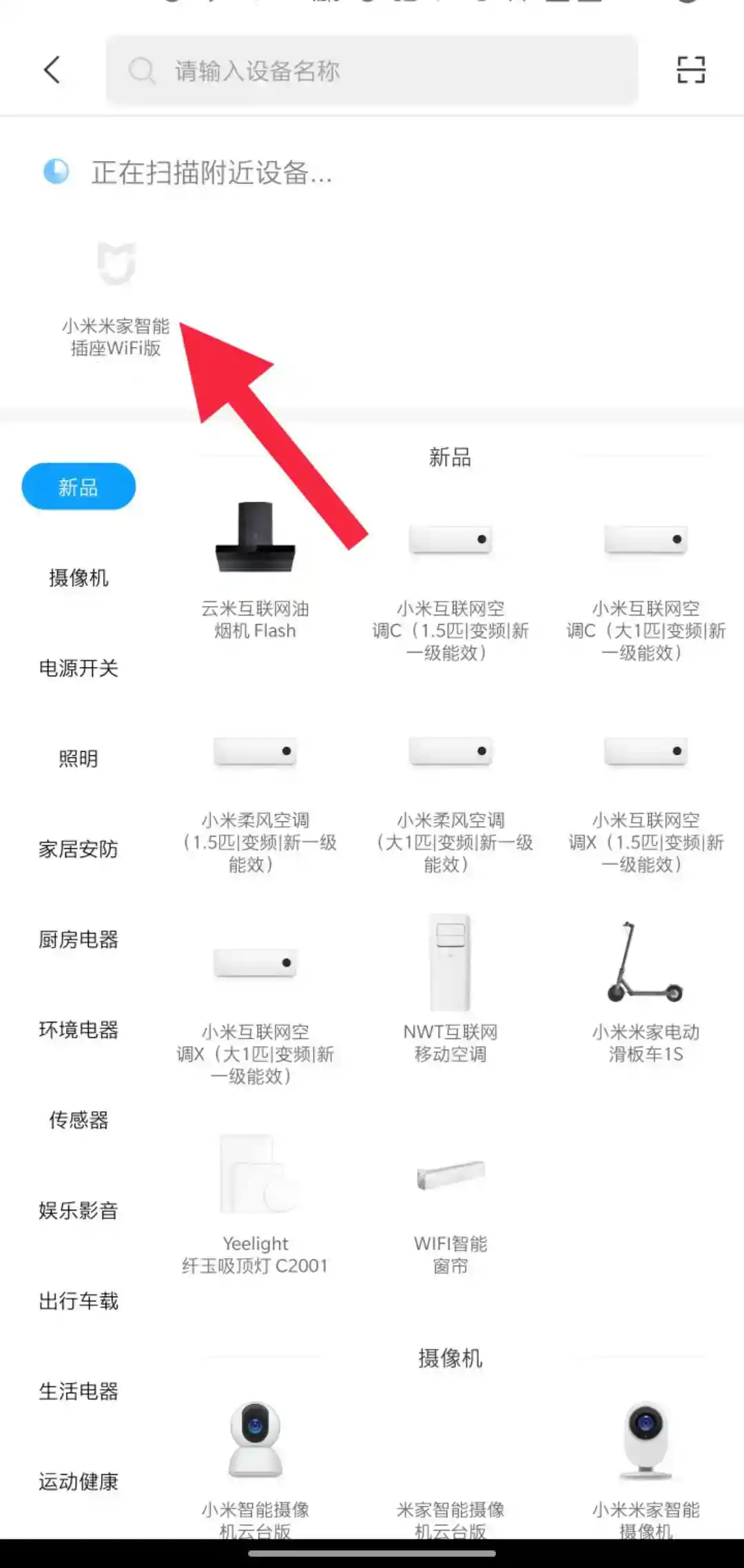
Task: Tap the device name search field
Action: [x=372, y=70]
